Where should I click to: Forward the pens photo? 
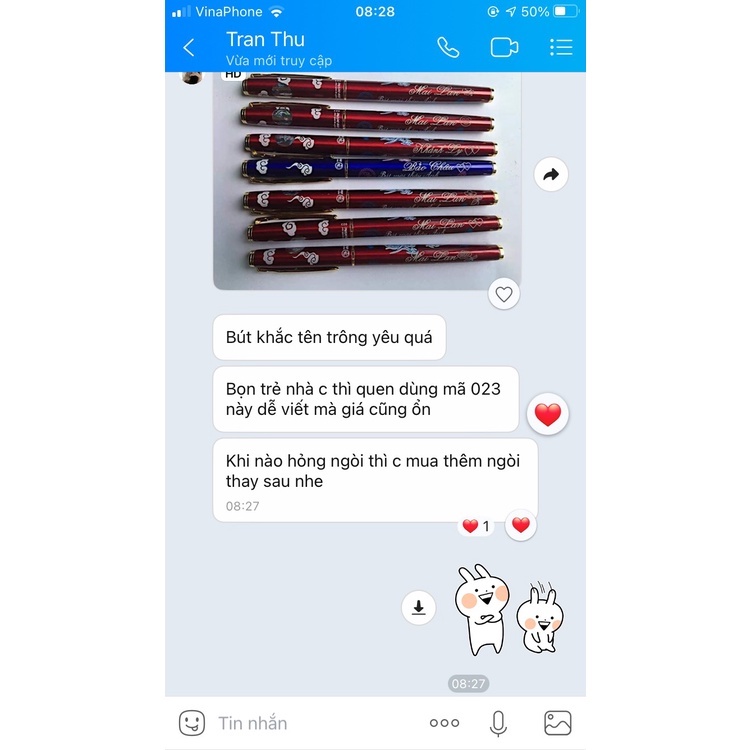point(550,175)
